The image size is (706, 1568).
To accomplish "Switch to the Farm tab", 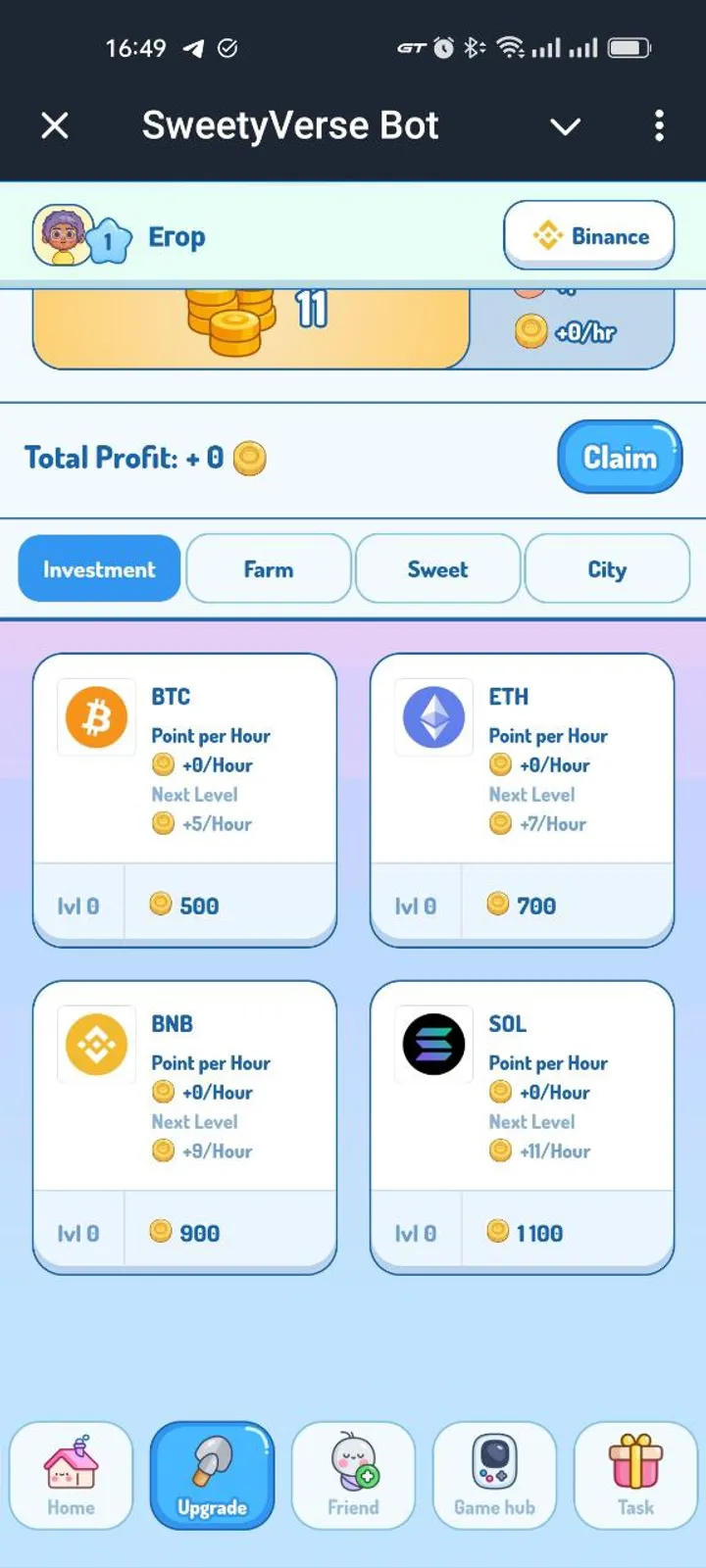I will pyautogui.click(x=268, y=568).
